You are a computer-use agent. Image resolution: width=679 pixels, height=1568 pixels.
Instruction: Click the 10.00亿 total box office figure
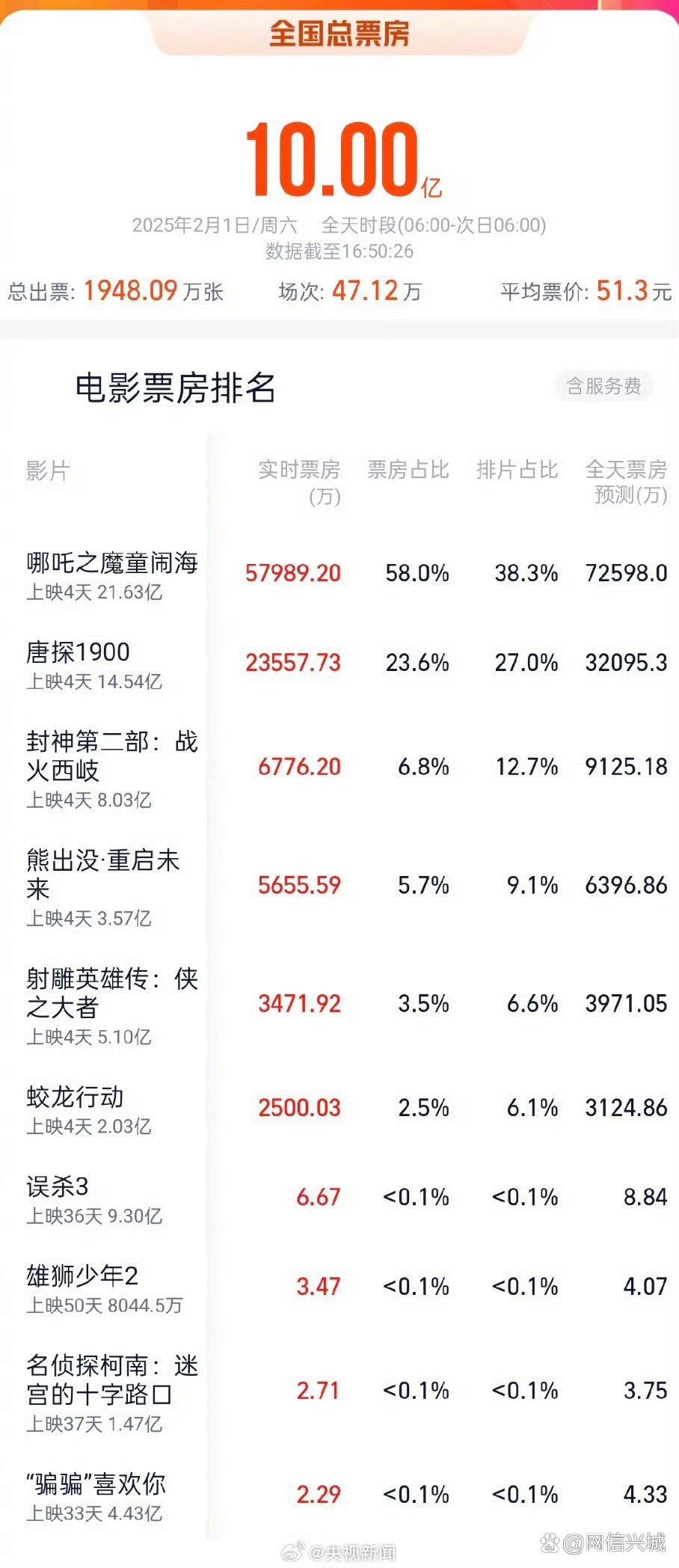pos(339,159)
